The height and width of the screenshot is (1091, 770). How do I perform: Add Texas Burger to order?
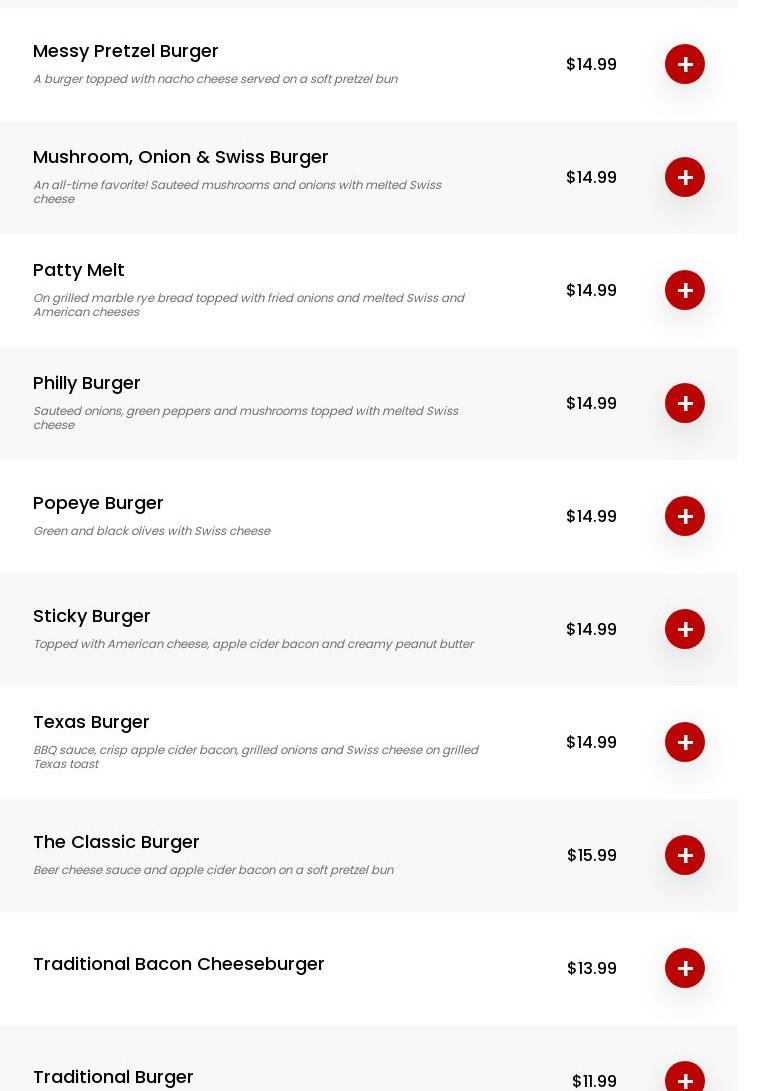[685, 742]
